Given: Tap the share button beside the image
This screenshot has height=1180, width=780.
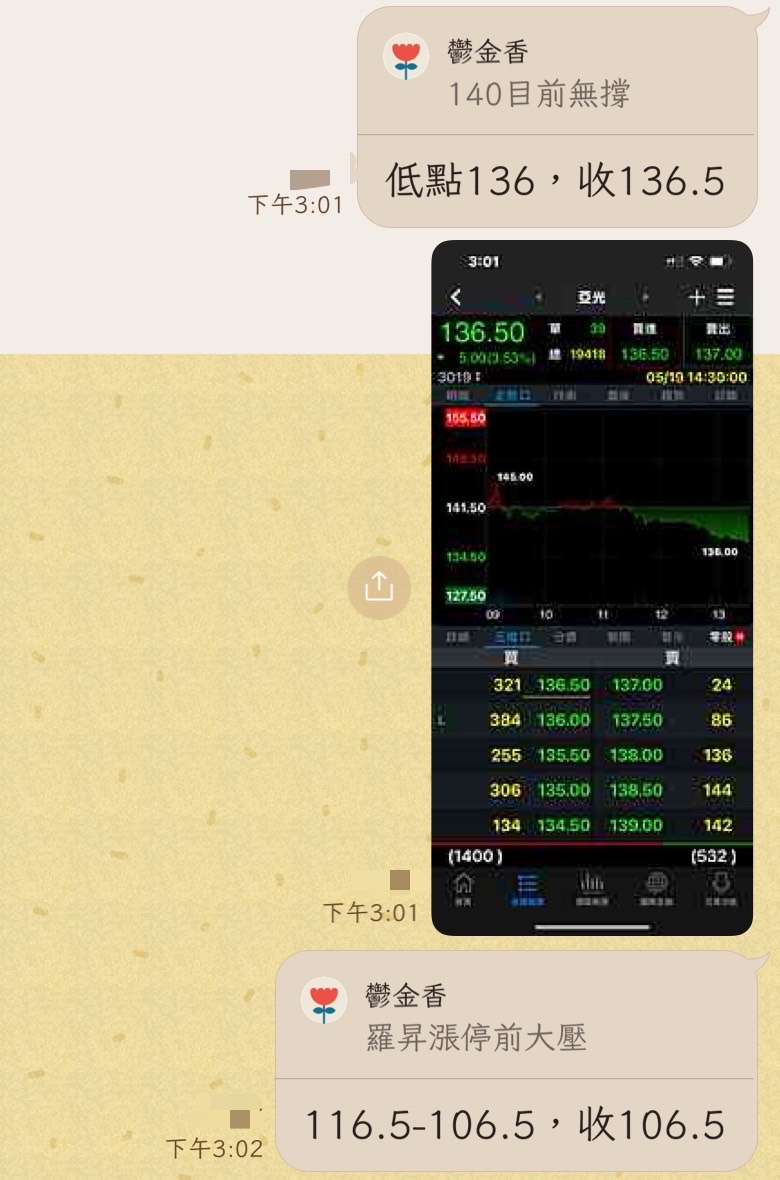Looking at the screenshot, I should click(379, 587).
